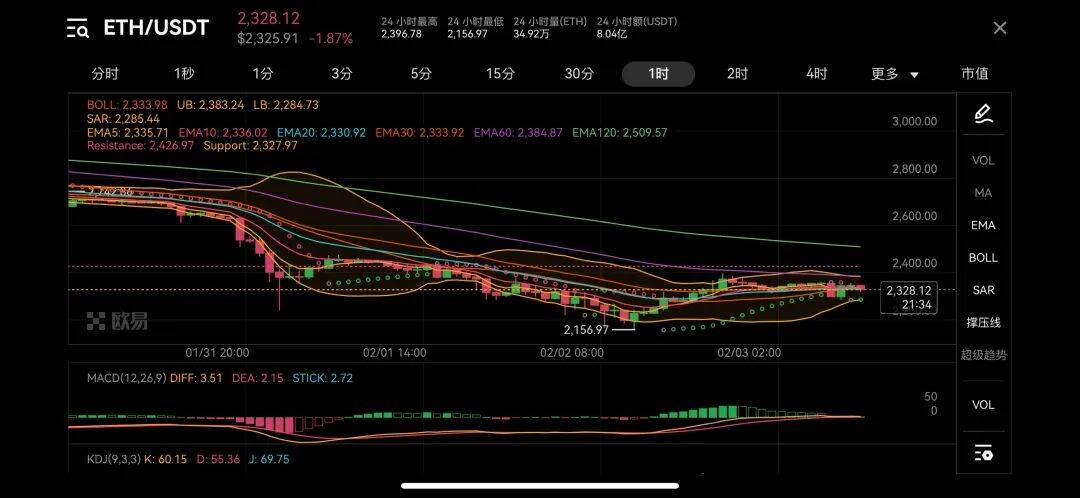1080x498 pixels.
Task: Select the 1秒 interval
Action: click(x=184, y=74)
